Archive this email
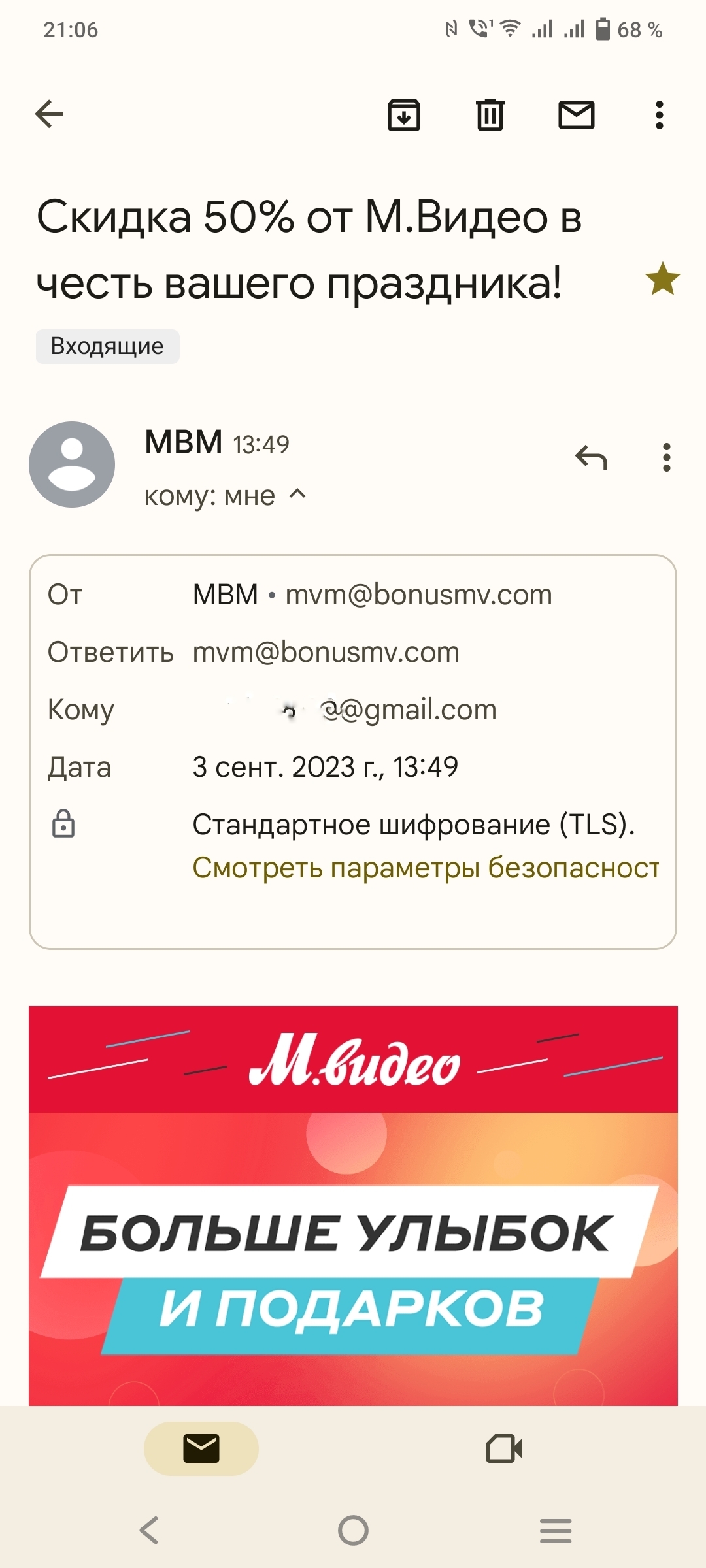Image resolution: width=706 pixels, height=1568 pixels. tap(404, 115)
